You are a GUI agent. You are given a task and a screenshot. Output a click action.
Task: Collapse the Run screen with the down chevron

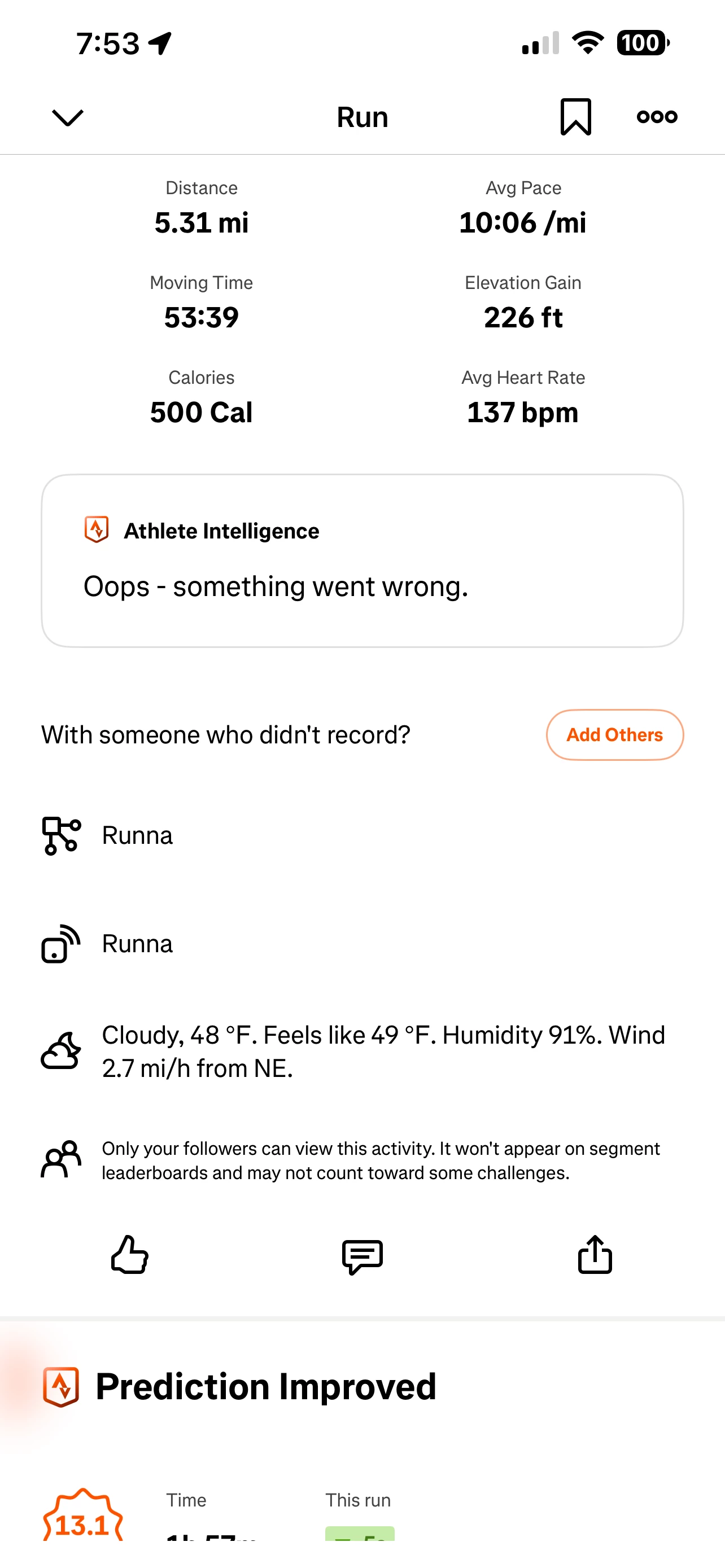point(68,117)
